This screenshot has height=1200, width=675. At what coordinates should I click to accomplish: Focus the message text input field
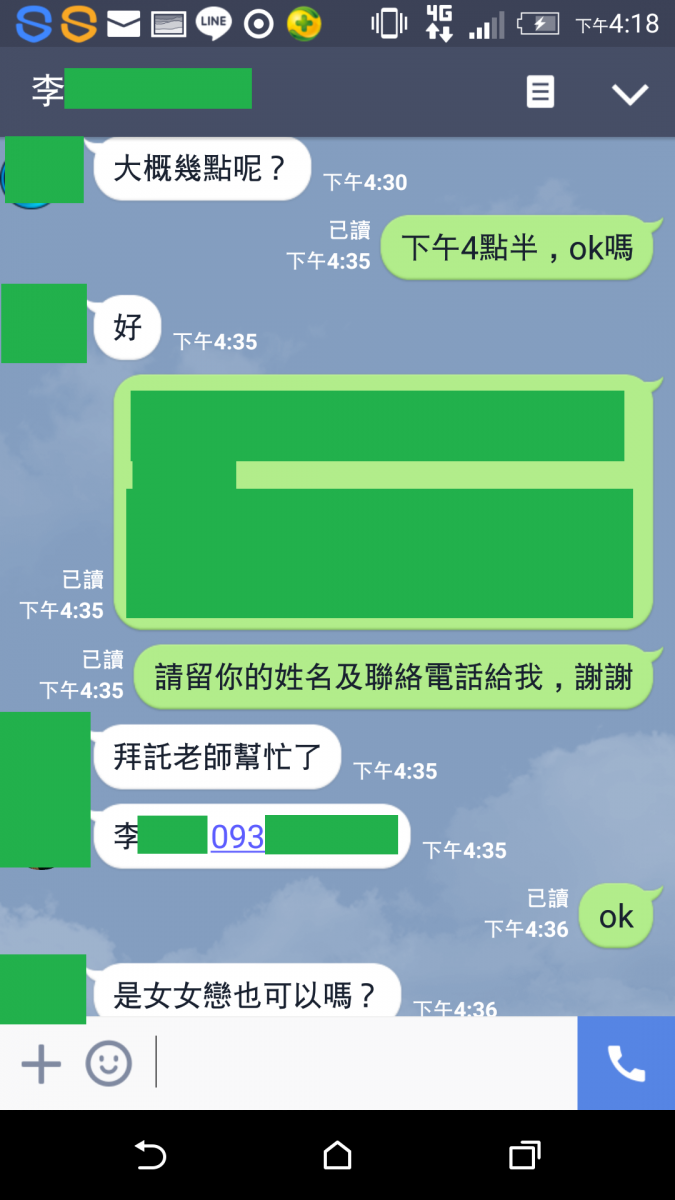point(365,1063)
